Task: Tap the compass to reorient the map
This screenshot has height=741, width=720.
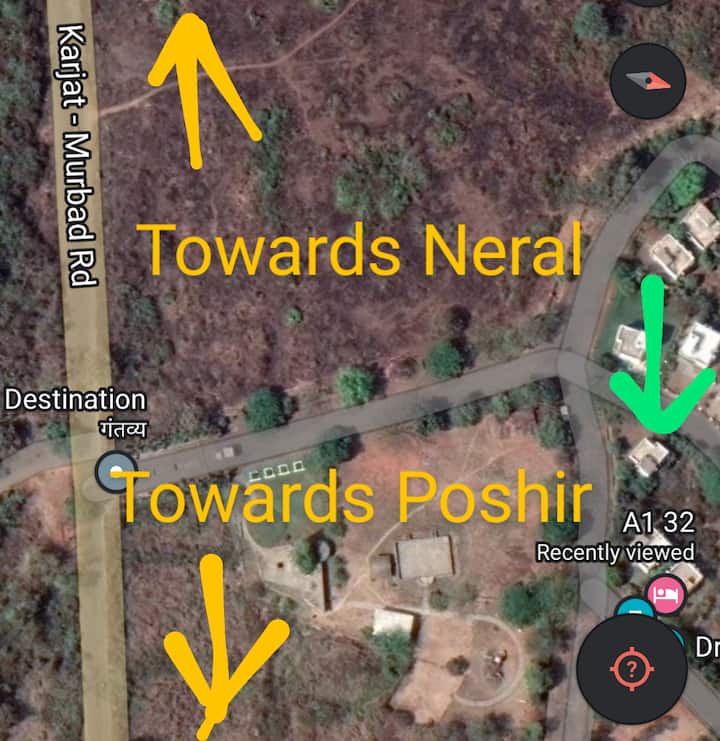Action: [647, 83]
